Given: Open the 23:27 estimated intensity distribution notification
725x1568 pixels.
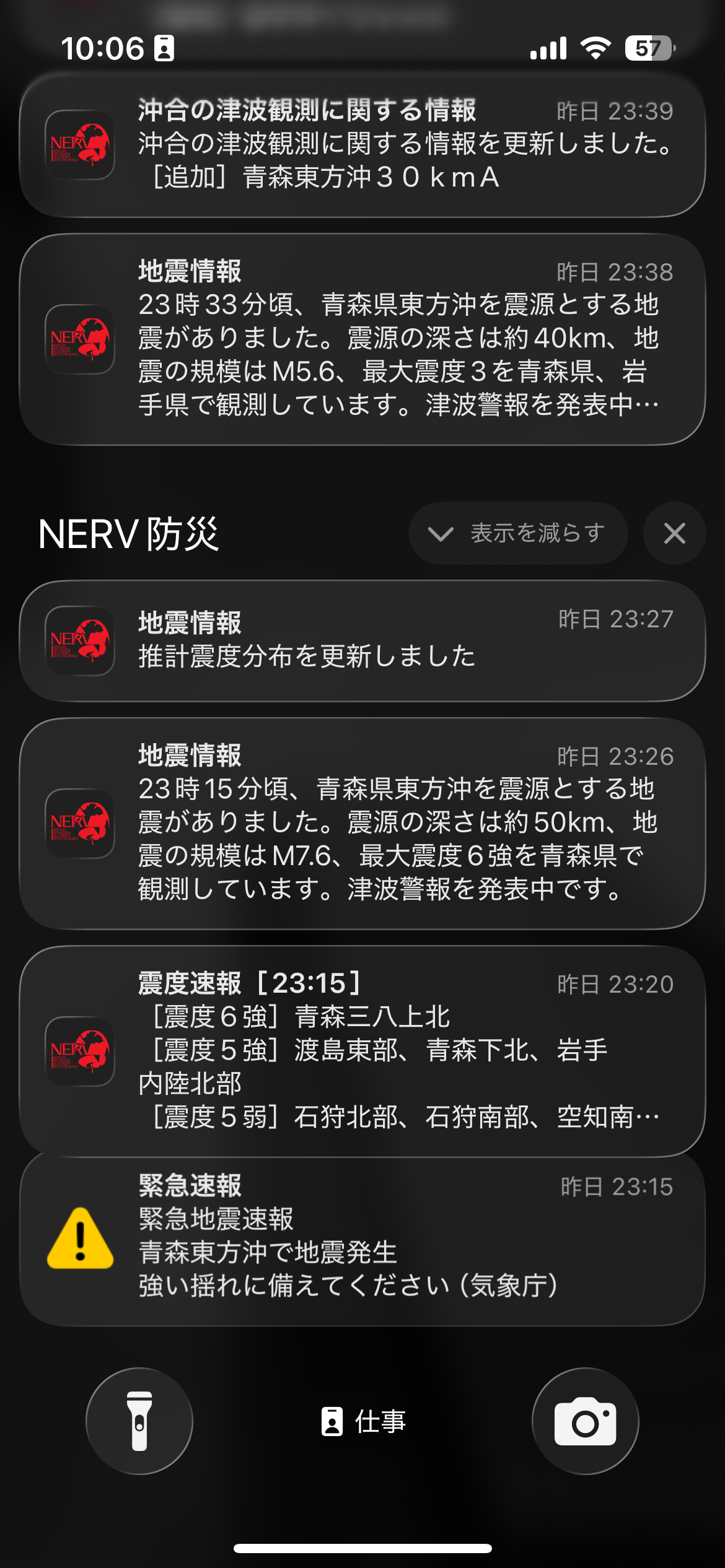Looking at the screenshot, I should pyautogui.click(x=362, y=640).
